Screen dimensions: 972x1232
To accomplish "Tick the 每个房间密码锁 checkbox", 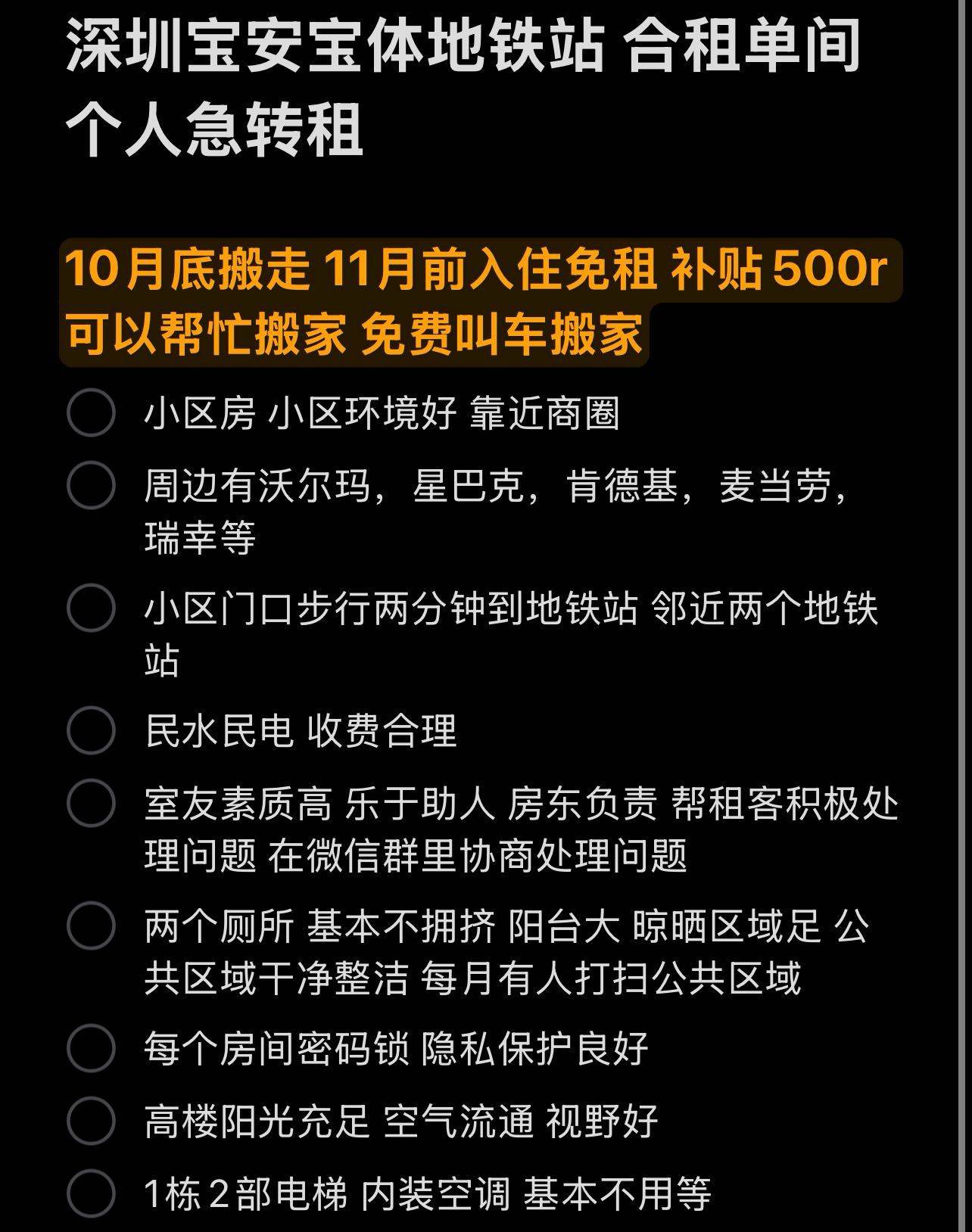I will 91,1048.
